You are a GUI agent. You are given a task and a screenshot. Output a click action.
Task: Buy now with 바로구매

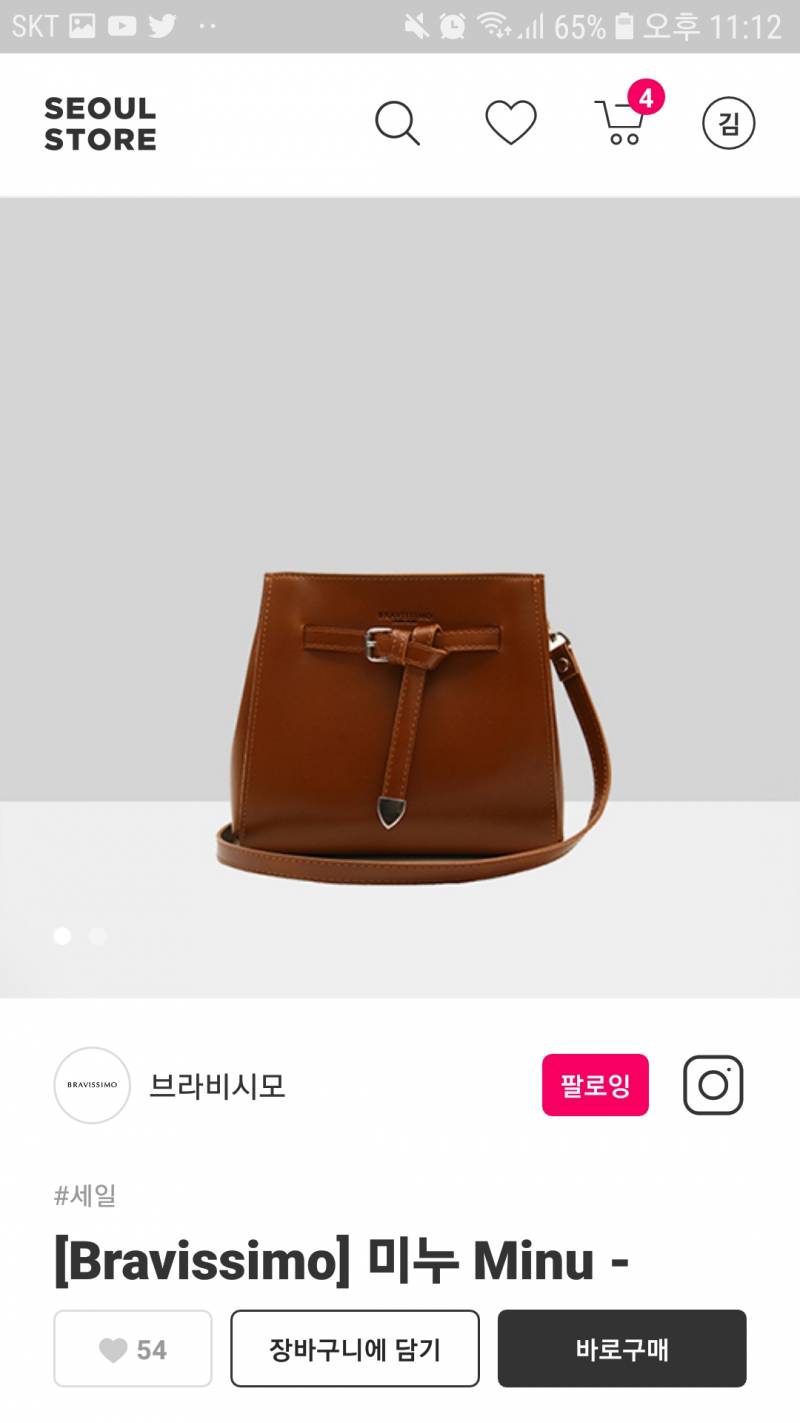622,1349
